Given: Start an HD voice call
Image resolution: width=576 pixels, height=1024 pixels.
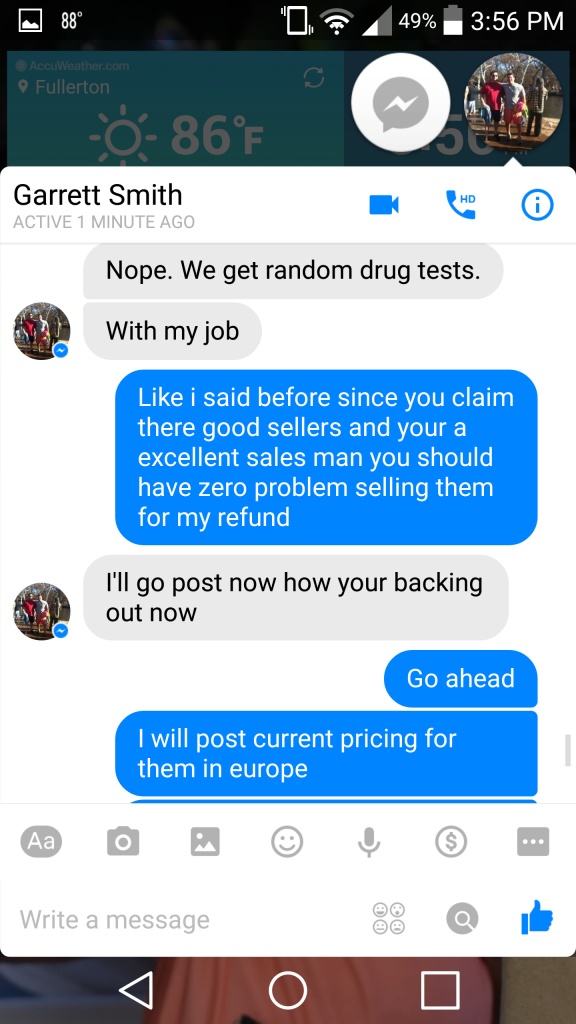Looking at the screenshot, I should click(x=460, y=204).
